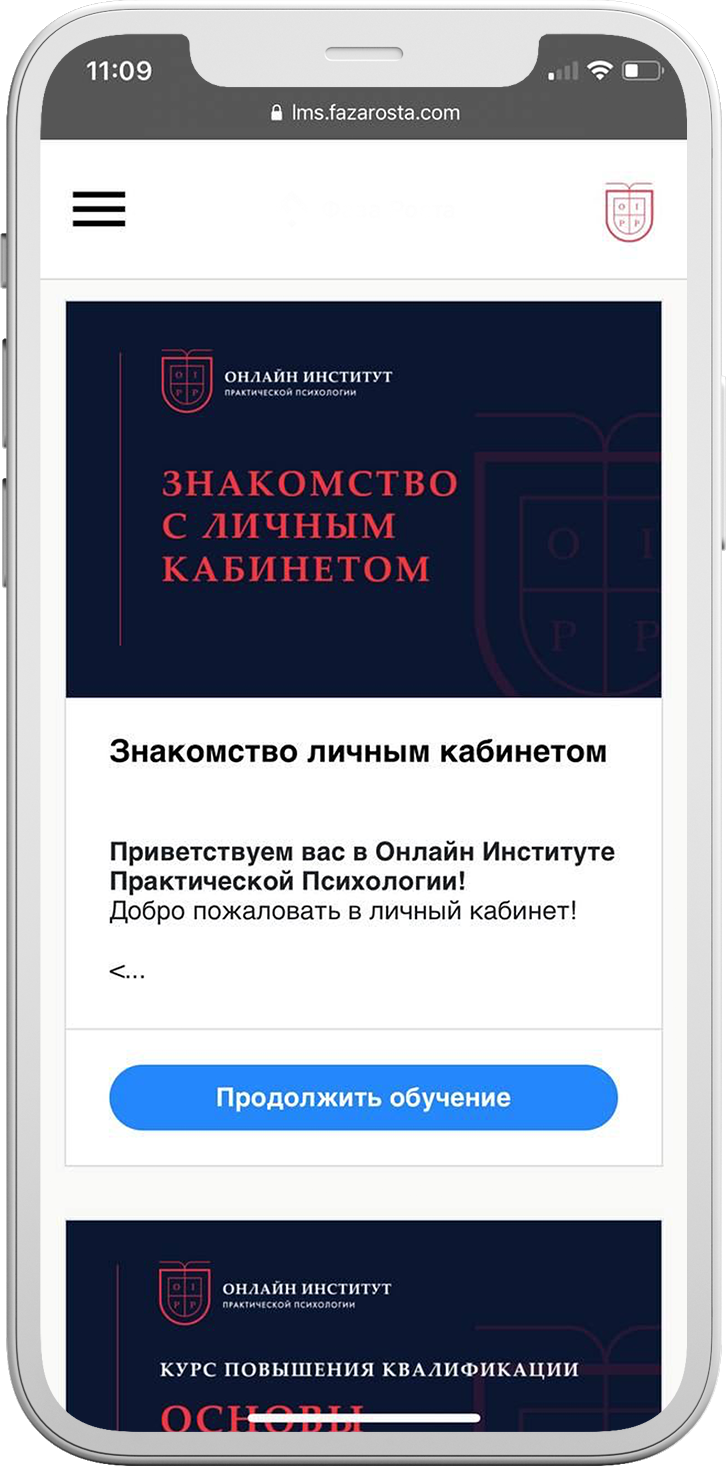726x1466 pixels.
Task: Tap the Продолжить обучение button
Action: point(363,1097)
